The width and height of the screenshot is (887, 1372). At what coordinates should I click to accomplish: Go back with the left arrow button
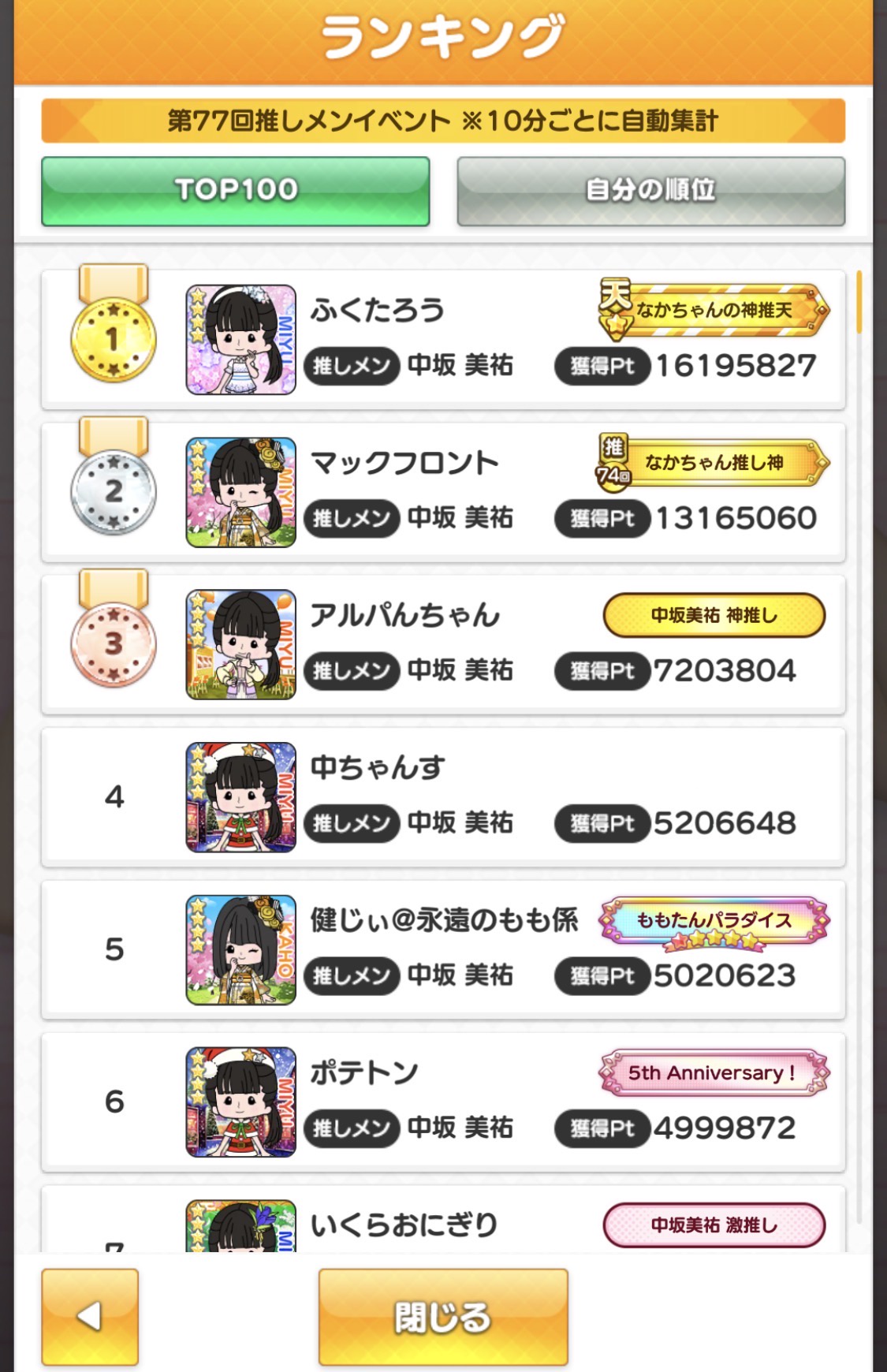pos(90,1316)
